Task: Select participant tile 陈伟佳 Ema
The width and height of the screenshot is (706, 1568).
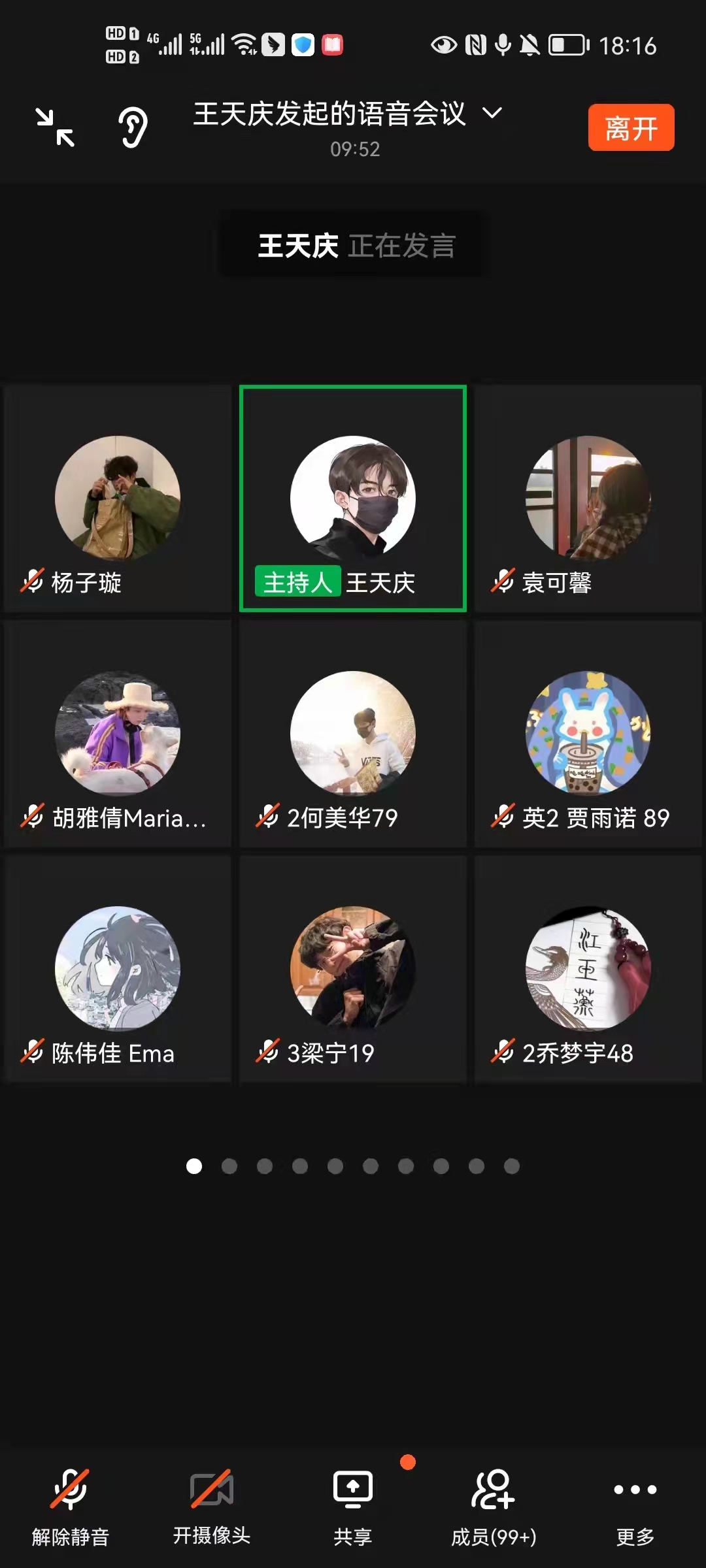Action: click(118, 969)
